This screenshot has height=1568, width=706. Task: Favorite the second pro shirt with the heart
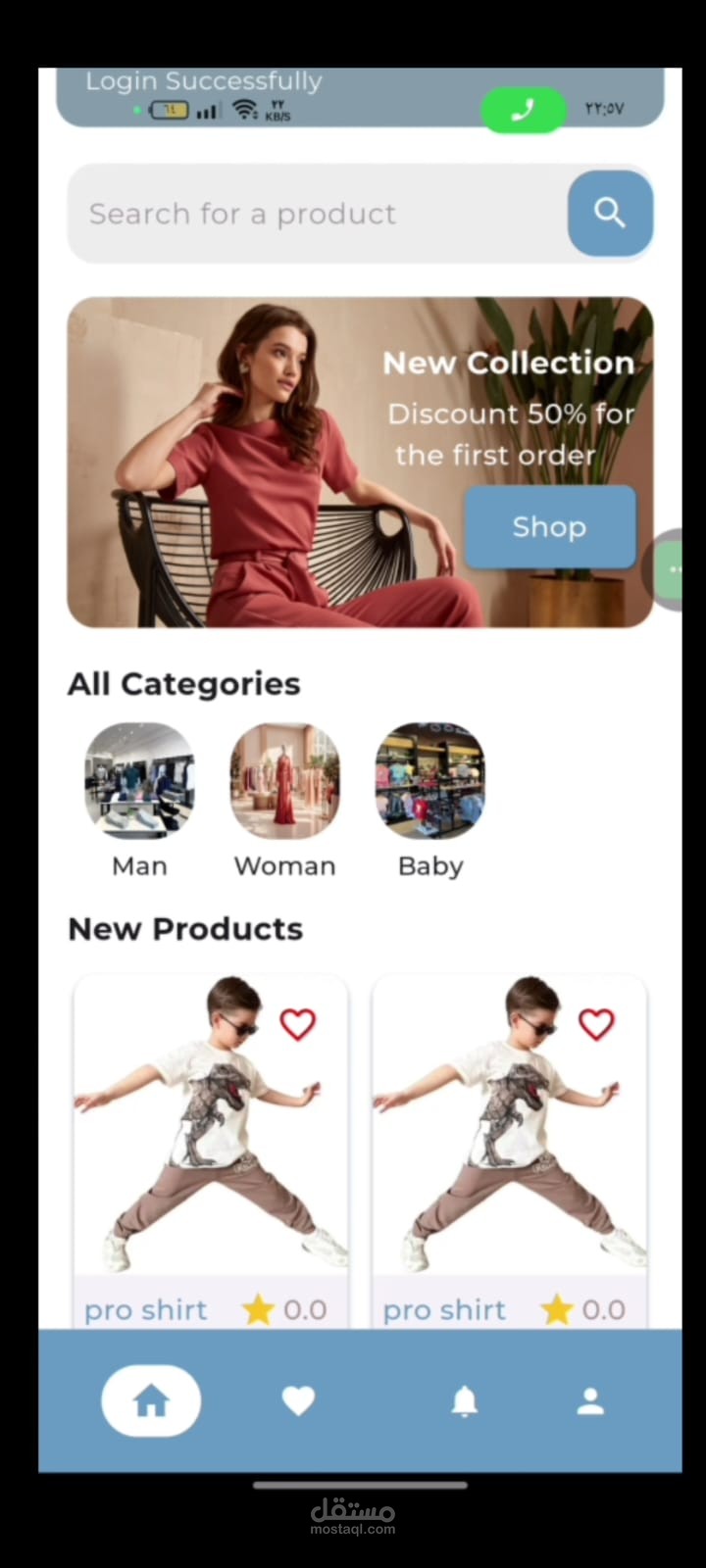pyautogui.click(x=596, y=1024)
